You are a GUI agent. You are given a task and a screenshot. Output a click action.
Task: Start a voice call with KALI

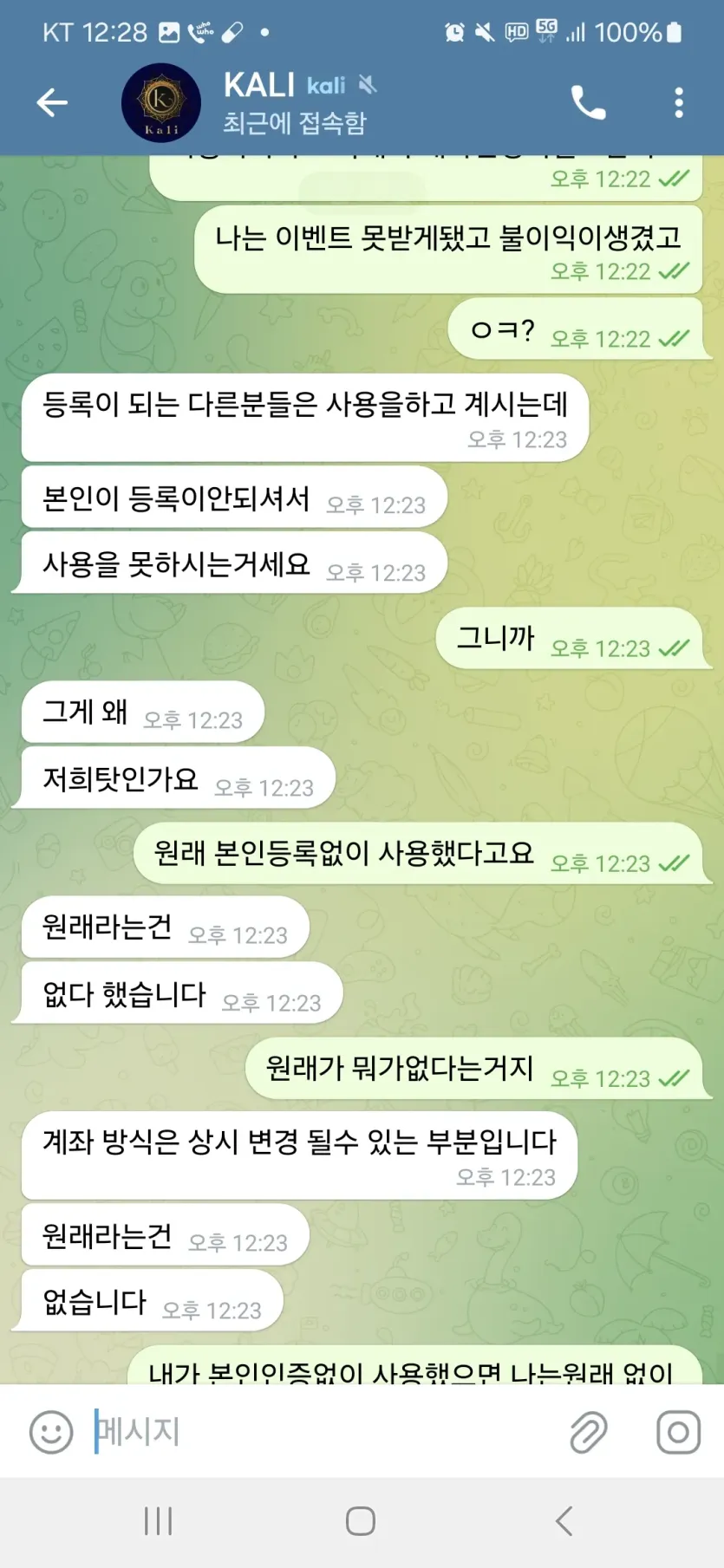588,102
